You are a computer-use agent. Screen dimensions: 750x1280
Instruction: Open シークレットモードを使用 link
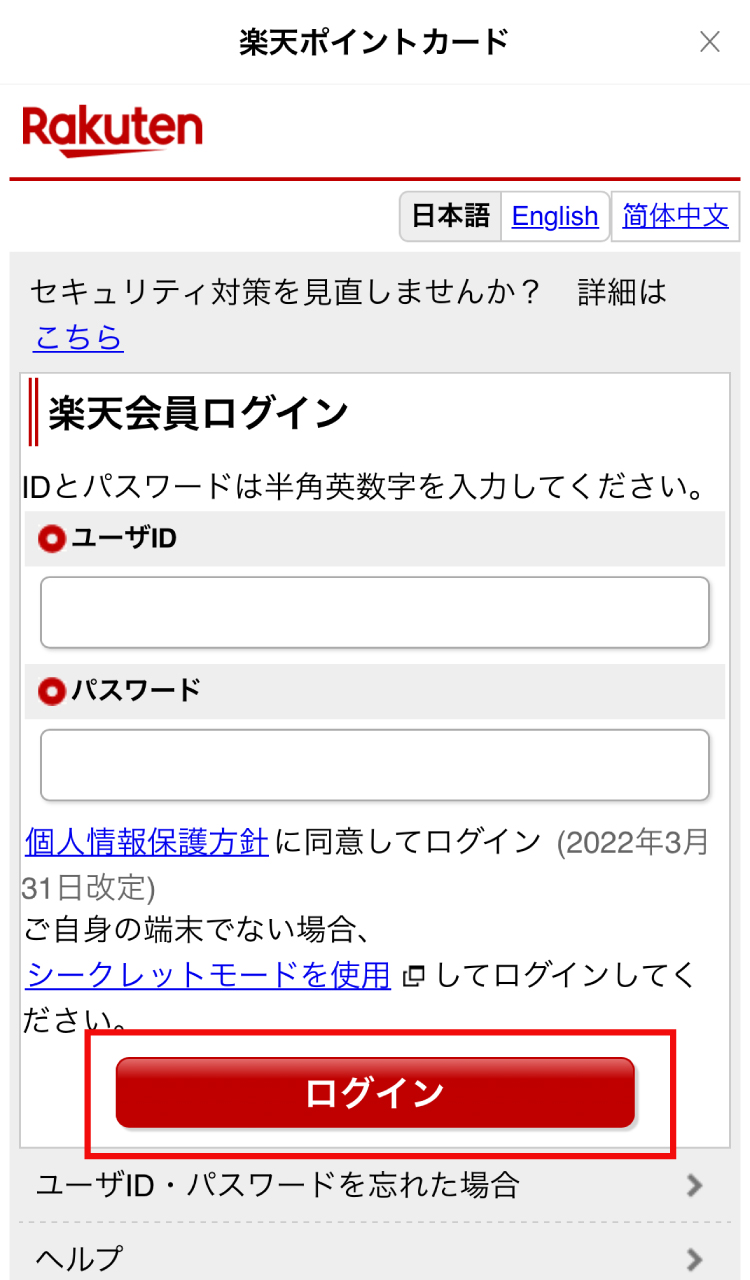pos(208,974)
